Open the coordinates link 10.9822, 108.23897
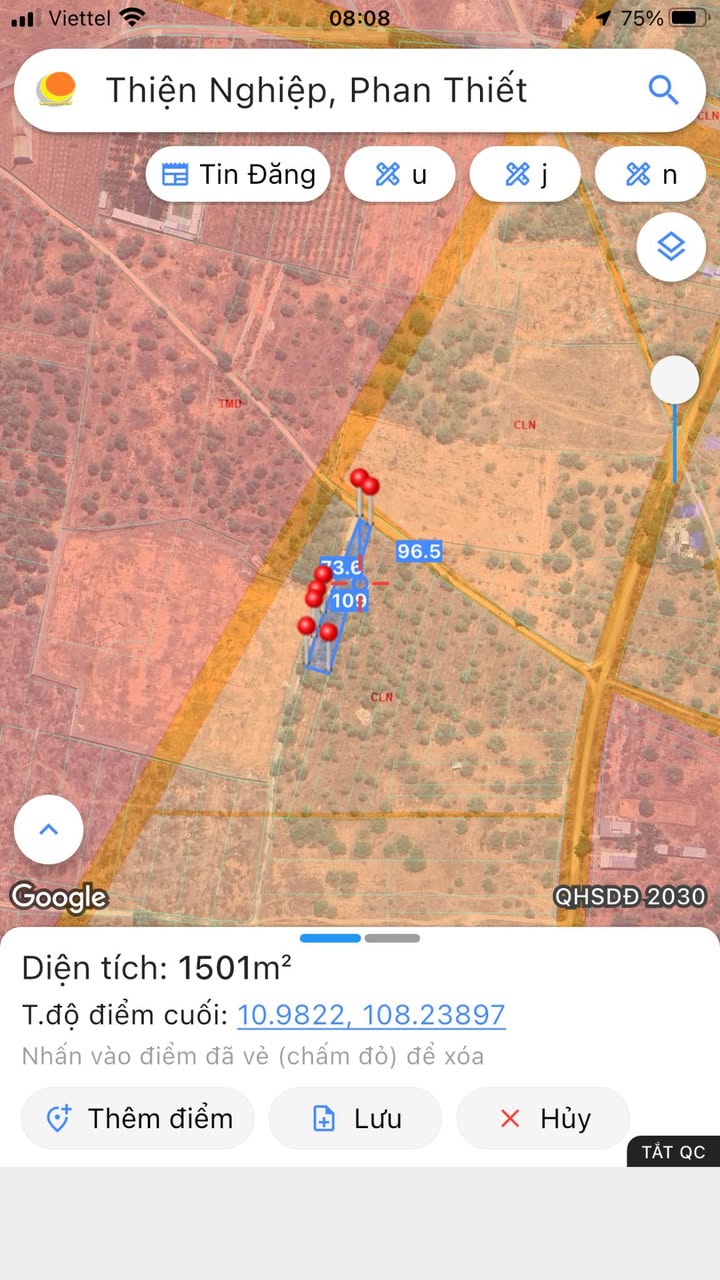 (371, 1015)
